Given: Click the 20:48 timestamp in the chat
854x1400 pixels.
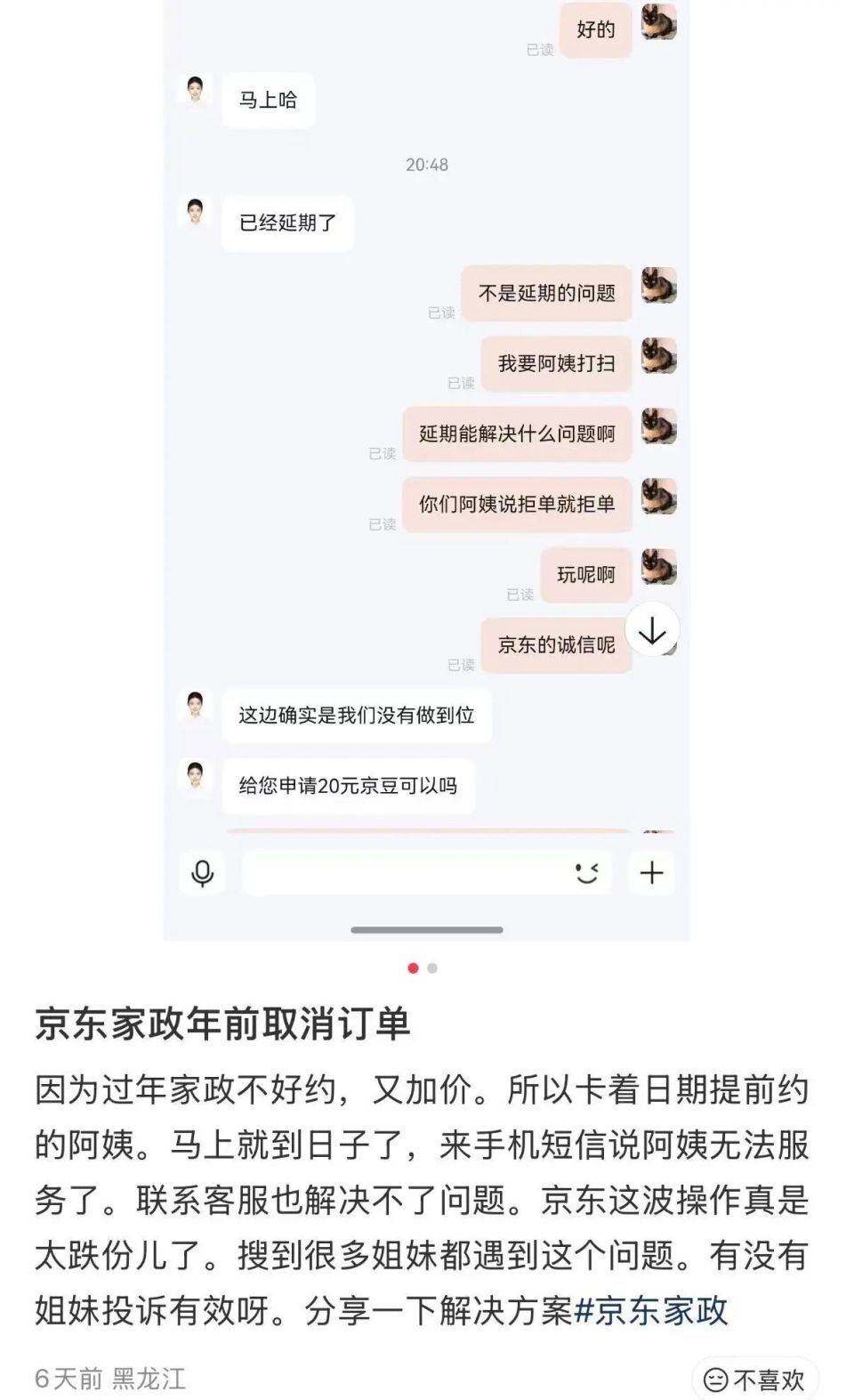Looking at the screenshot, I should pos(426,164).
